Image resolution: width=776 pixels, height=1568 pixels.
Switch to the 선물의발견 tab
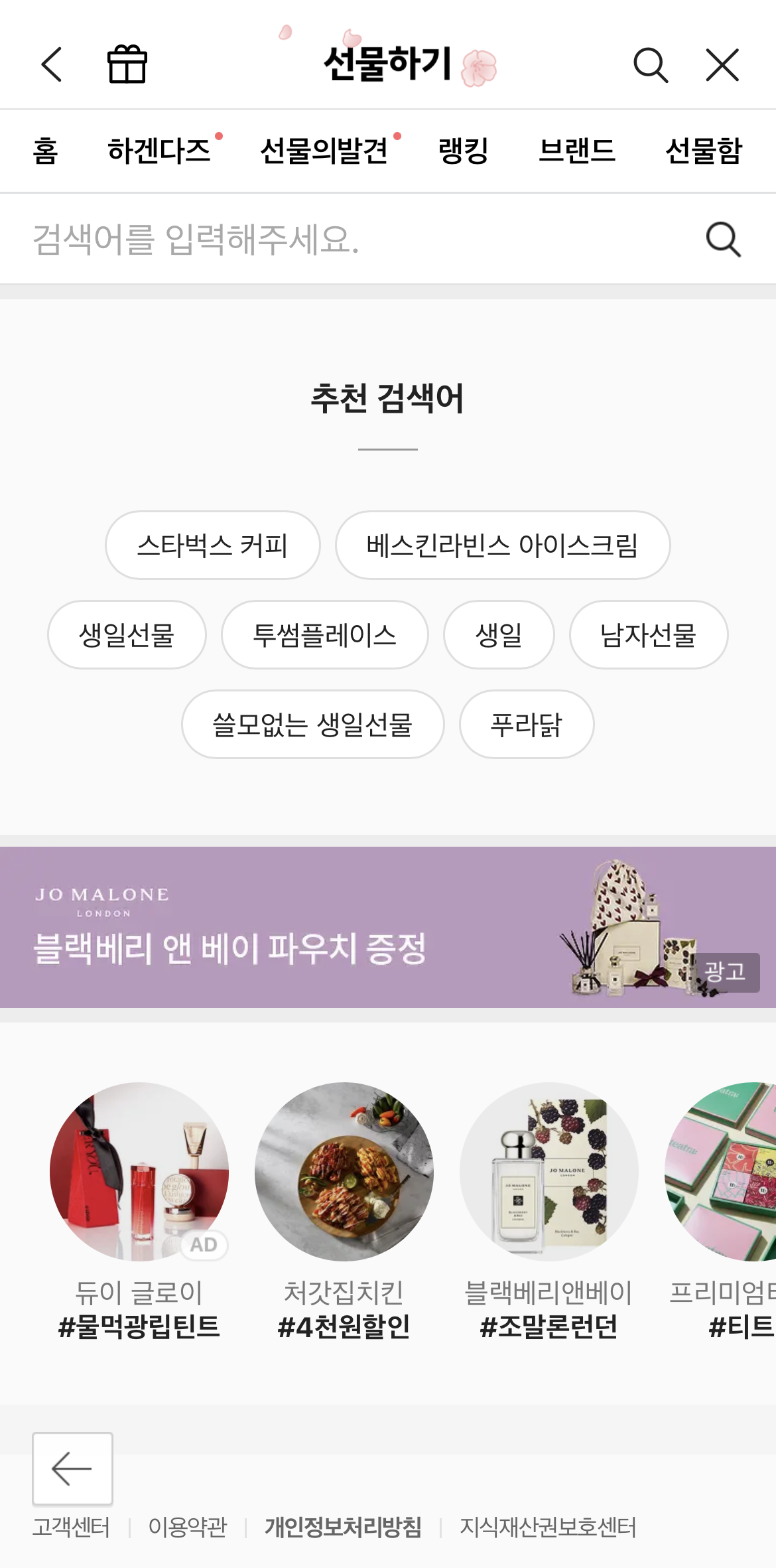click(x=324, y=151)
